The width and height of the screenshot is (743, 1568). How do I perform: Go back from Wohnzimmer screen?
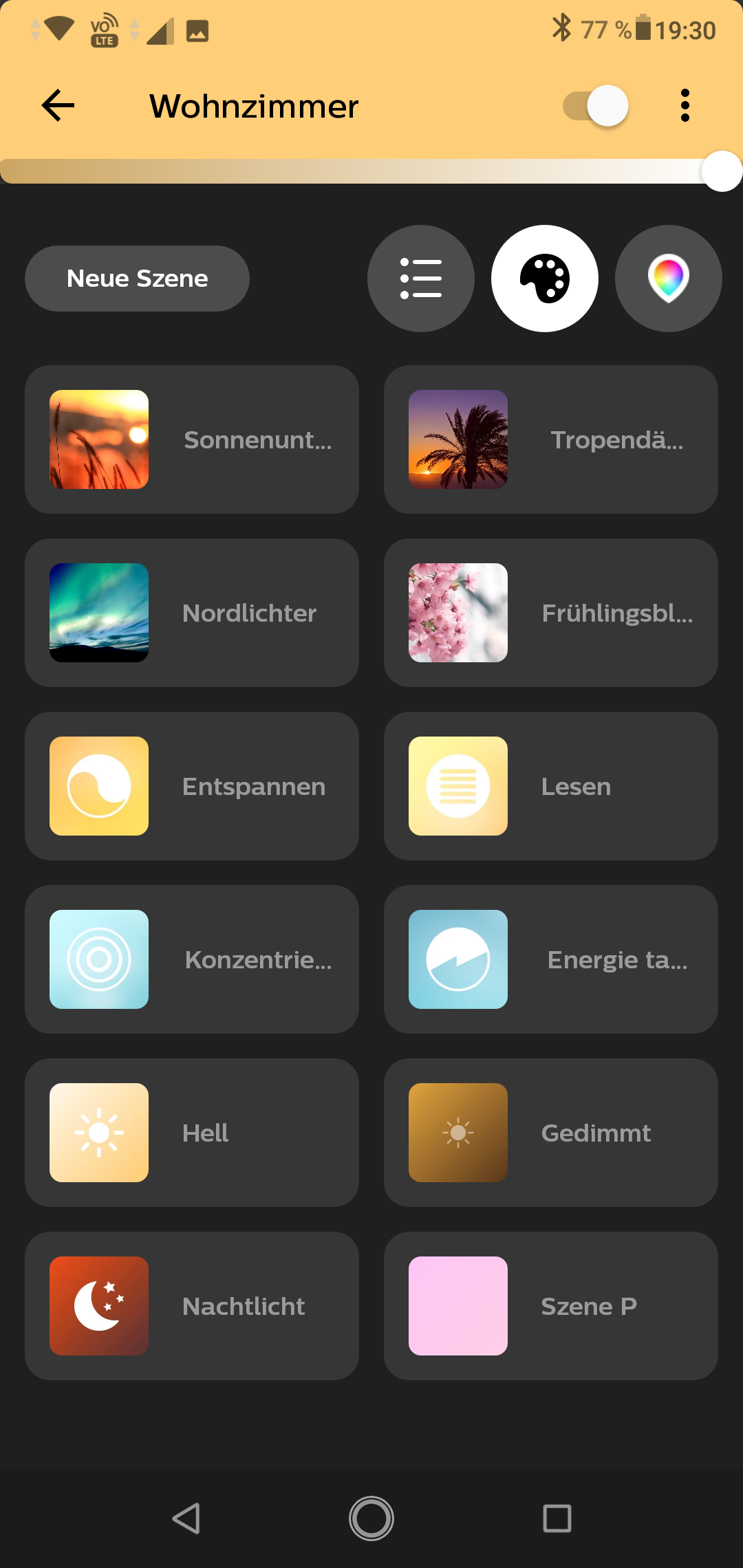(x=58, y=106)
